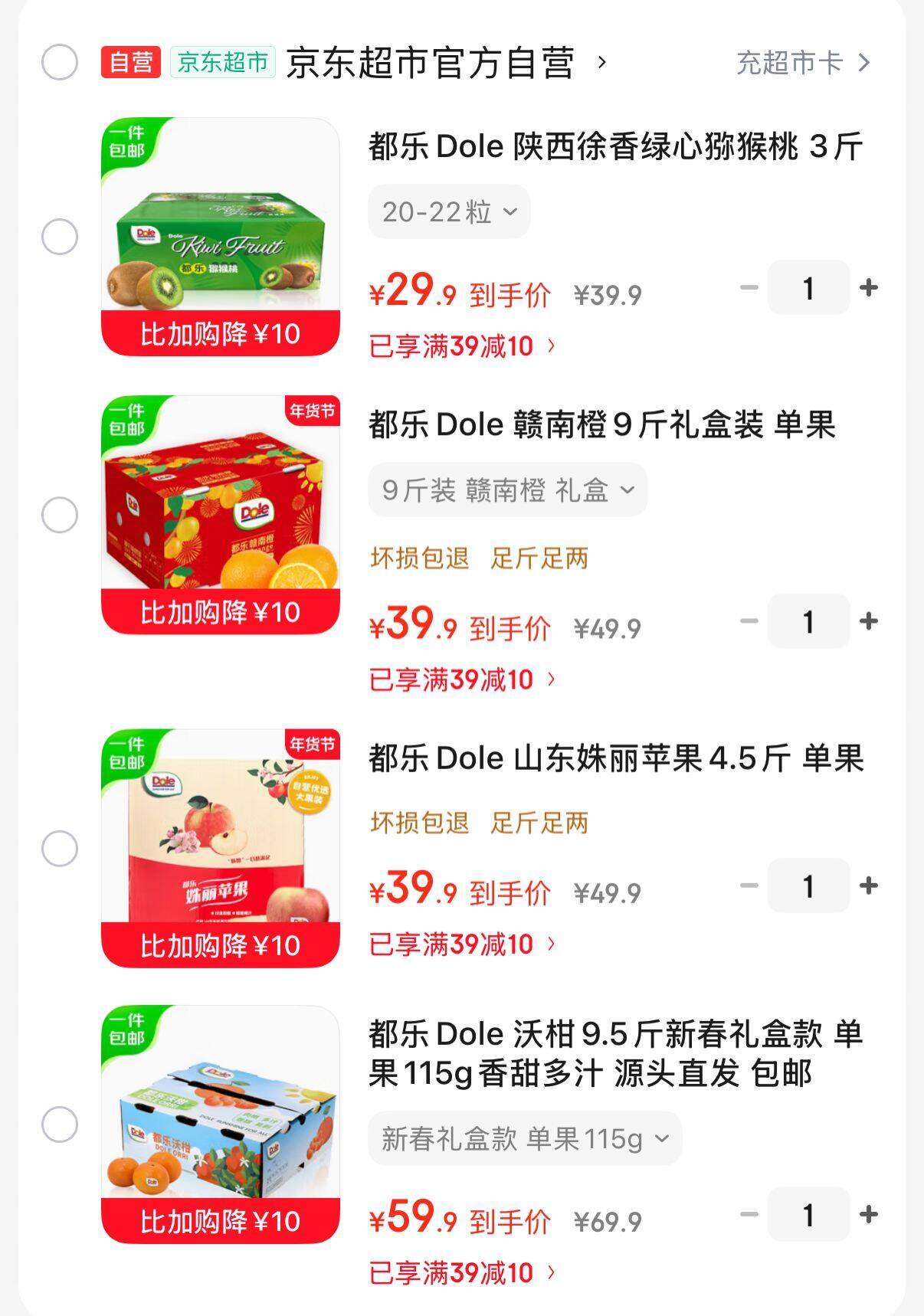
Task: Check the 山东姝丽苹果 item
Action: (60, 849)
